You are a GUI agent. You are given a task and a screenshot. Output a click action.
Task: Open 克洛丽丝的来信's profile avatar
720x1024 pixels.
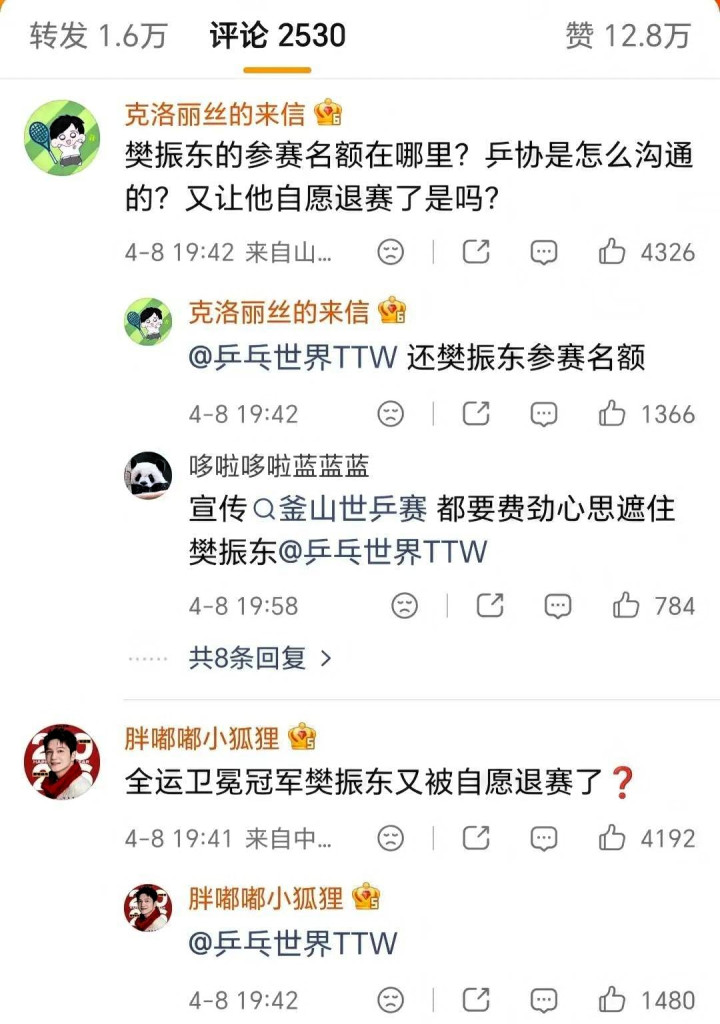tap(62, 137)
